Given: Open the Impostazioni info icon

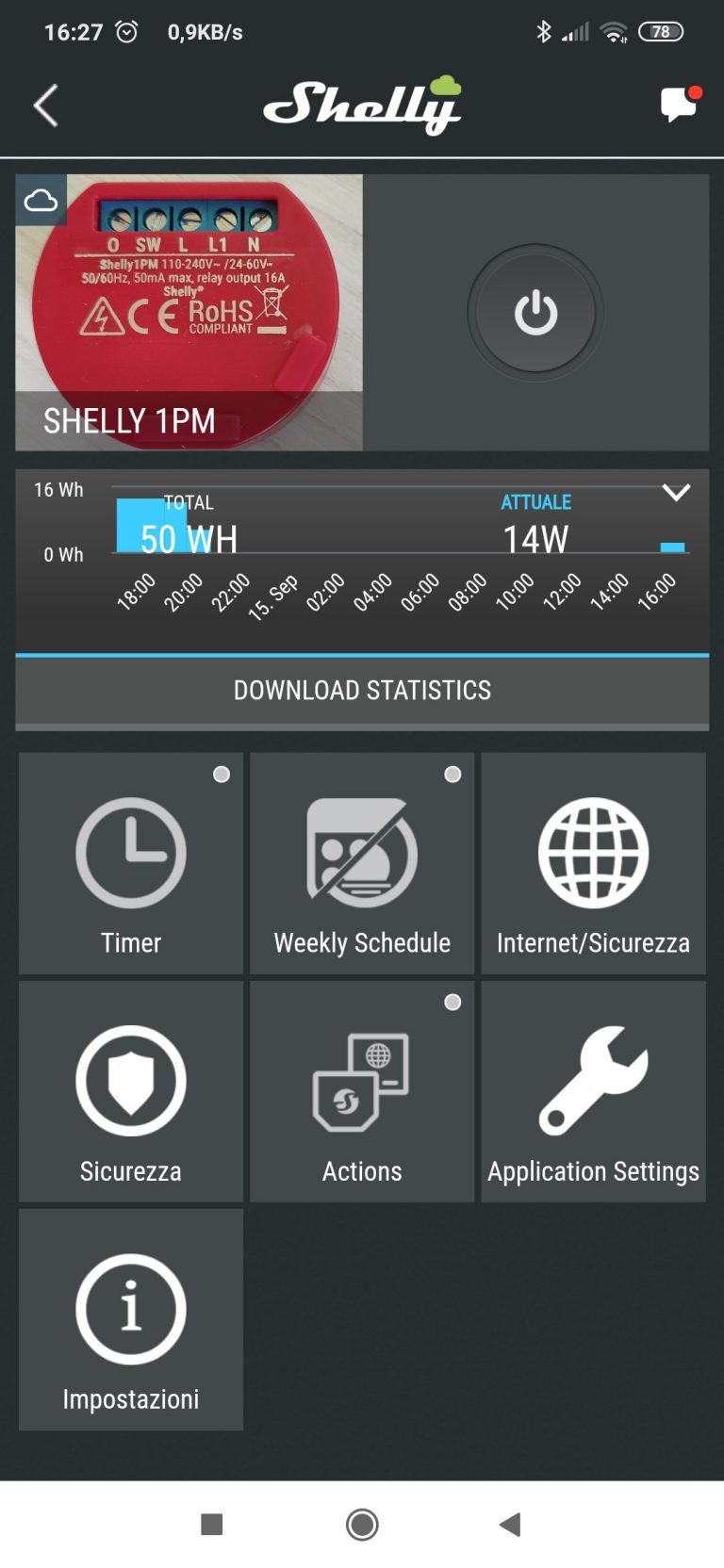Looking at the screenshot, I should click(130, 1308).
